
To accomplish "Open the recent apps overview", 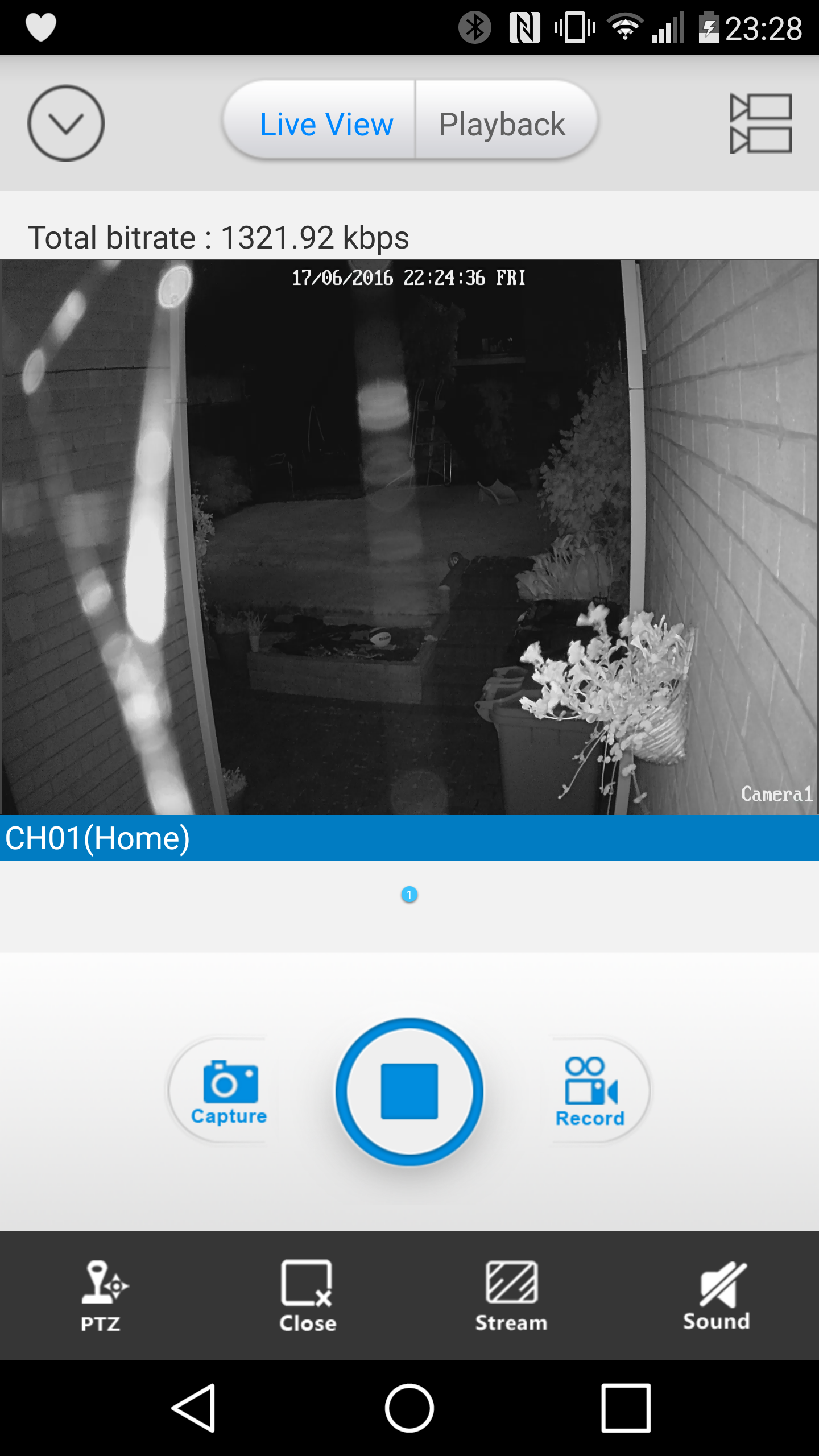I will tap(626, 1408).
